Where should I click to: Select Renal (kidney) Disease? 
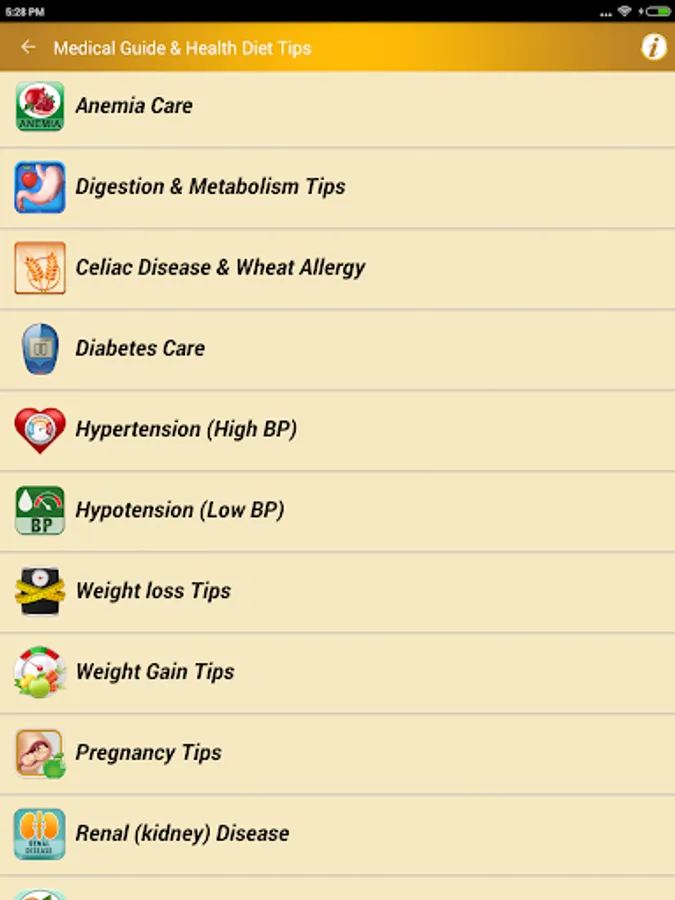click(182, 834)
